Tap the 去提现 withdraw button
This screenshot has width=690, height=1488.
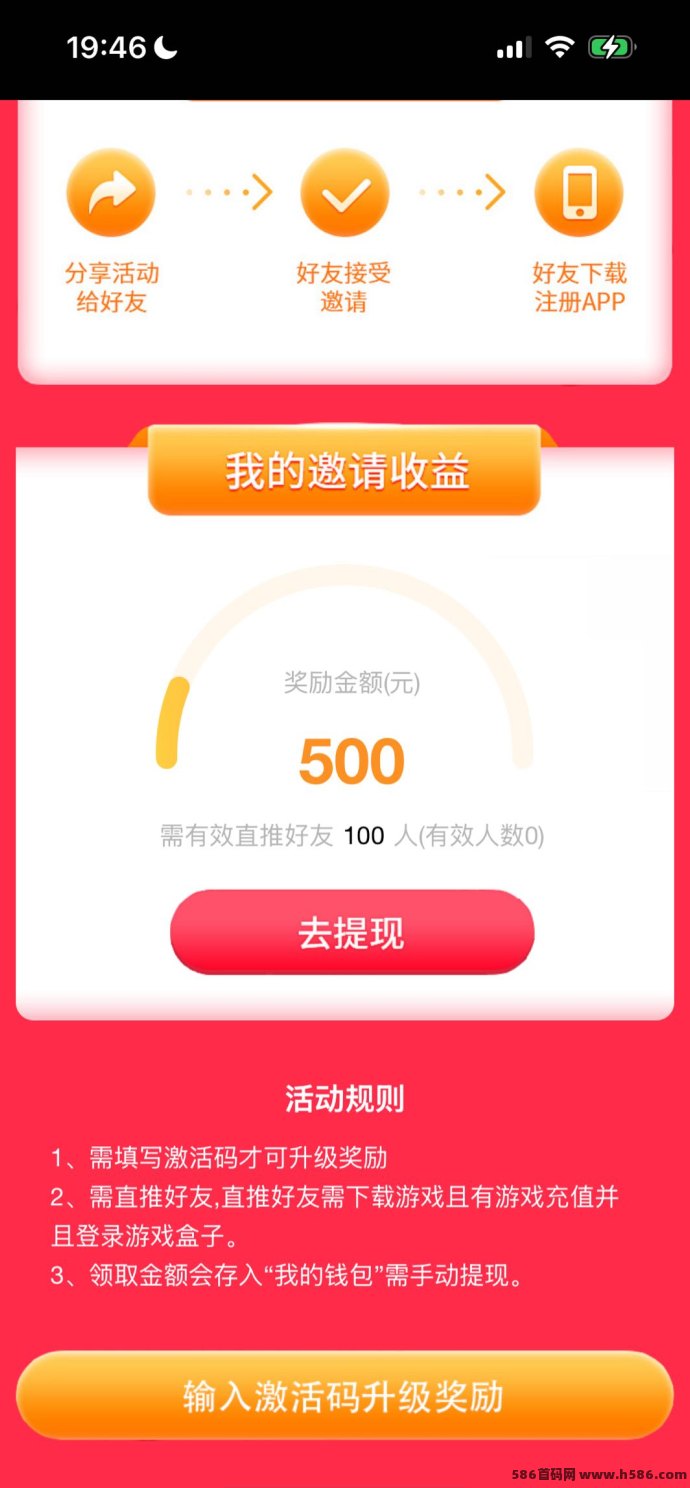[x=352, y=932]
